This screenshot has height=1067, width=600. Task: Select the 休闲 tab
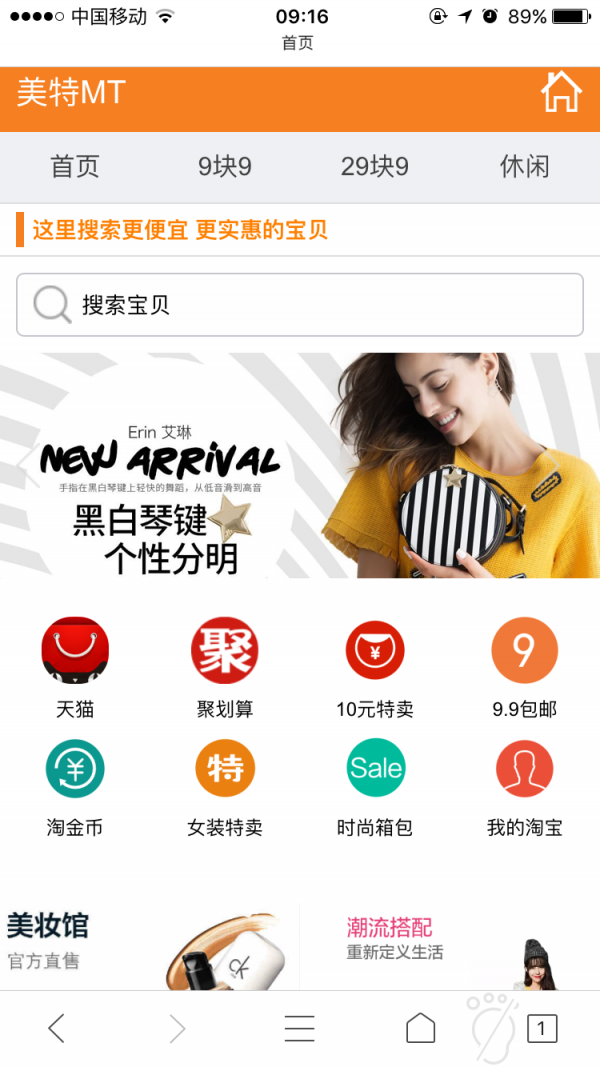[x=525, y=166]
